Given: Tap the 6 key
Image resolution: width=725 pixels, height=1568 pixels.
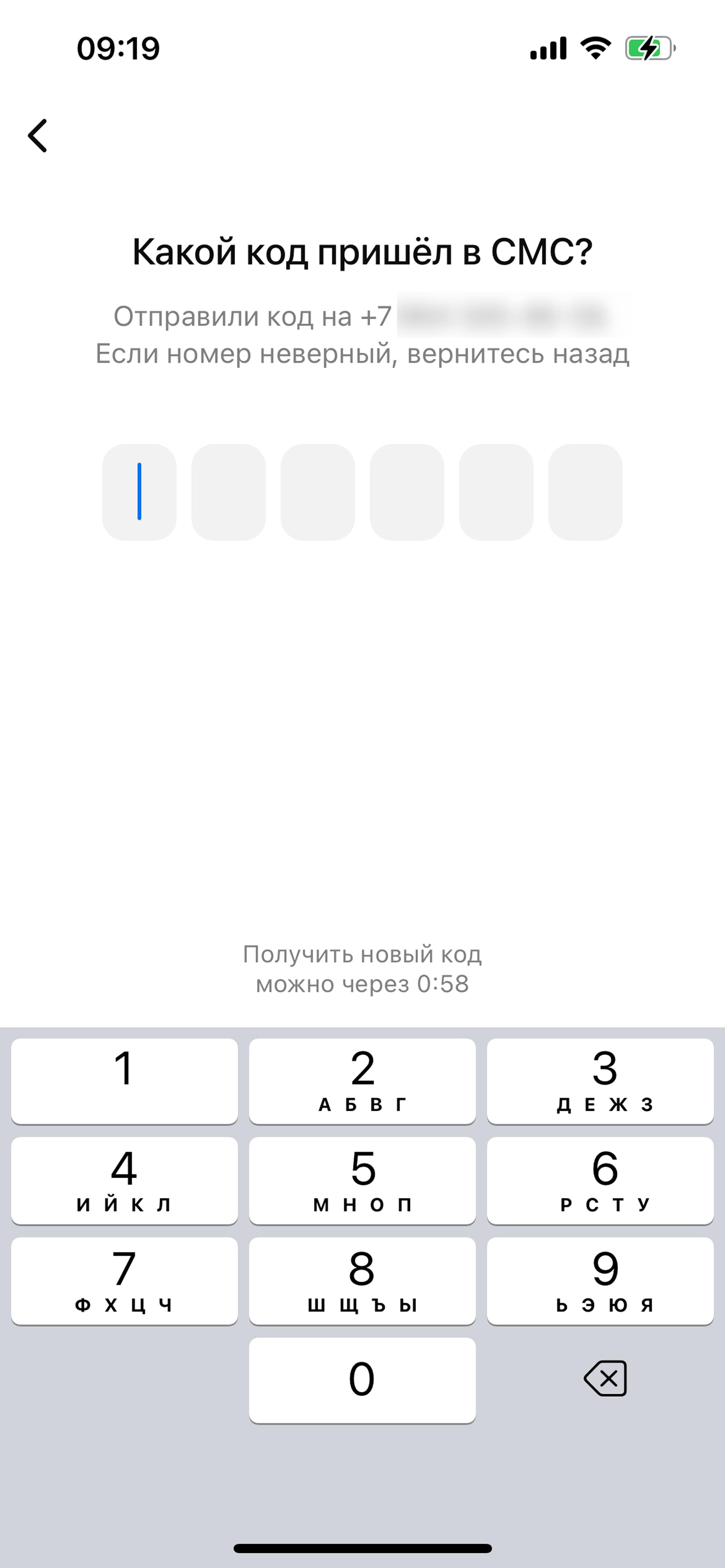Looking at the screenshot, I should click(600, 1181).
